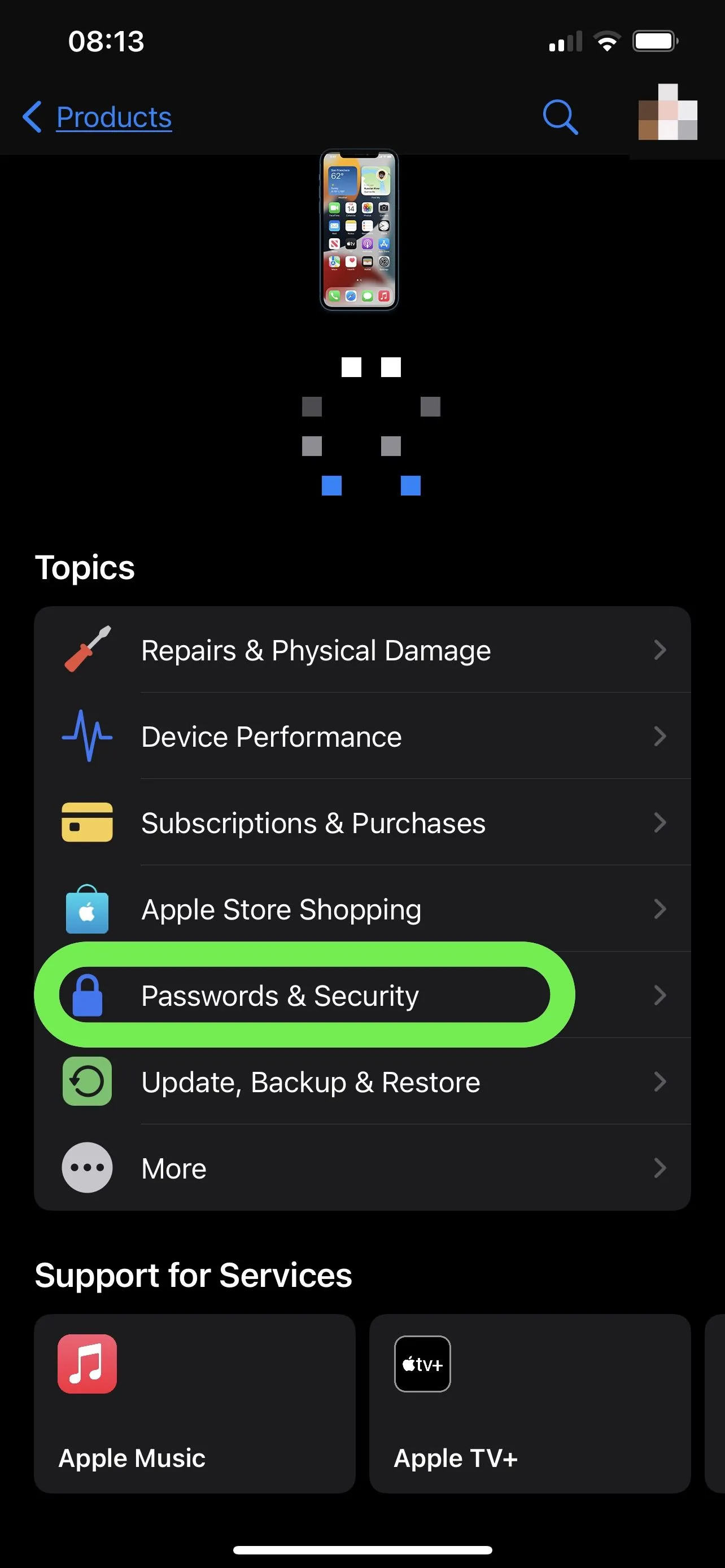Open Update, Backup & Restore
Screen dimensions: 725x1568
(x=362, y=1082)
